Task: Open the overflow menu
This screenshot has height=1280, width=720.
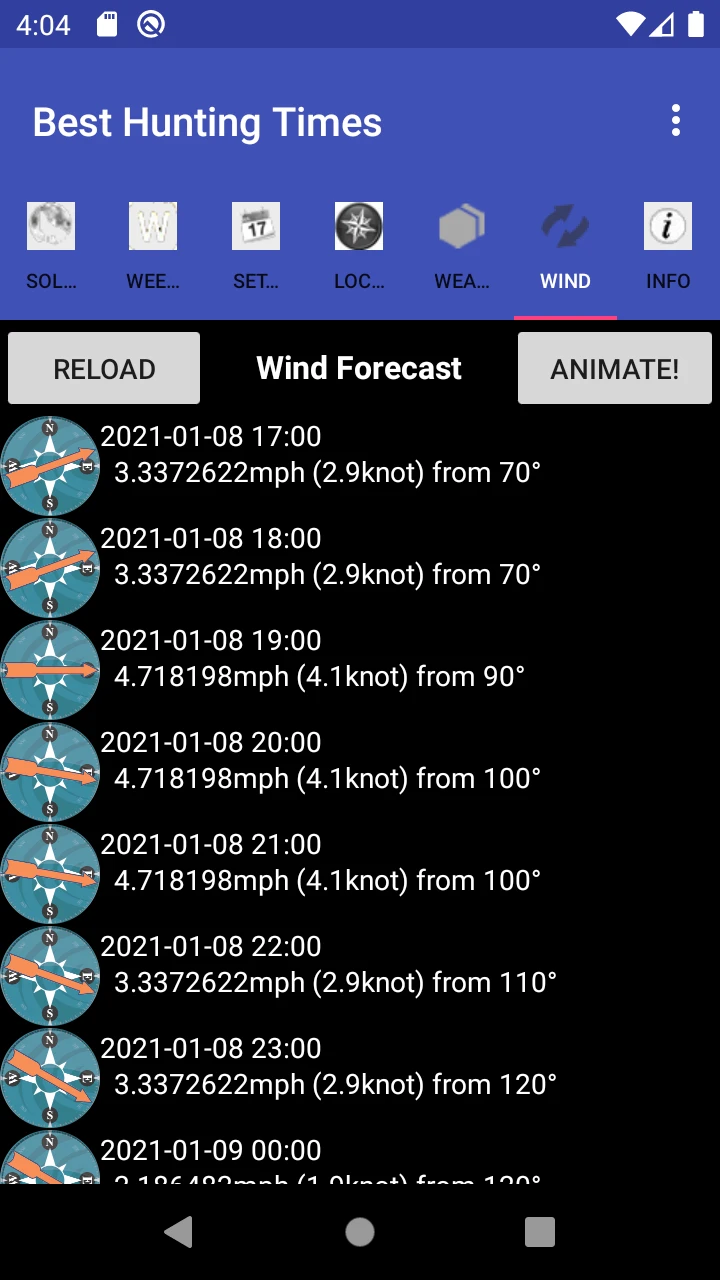Action: (x=676, y=121)
